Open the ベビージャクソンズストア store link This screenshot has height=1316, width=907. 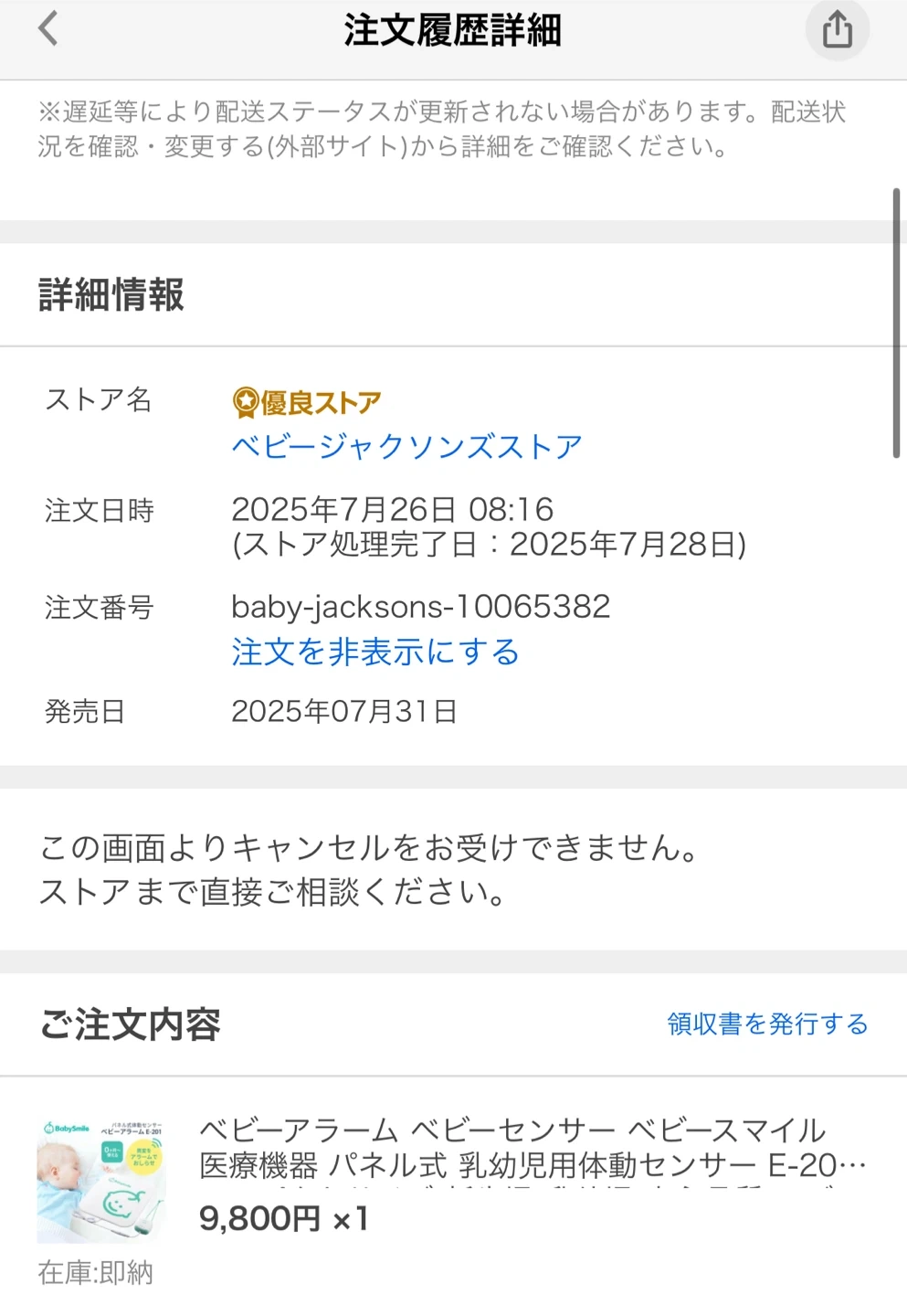[x=406, y=447]
